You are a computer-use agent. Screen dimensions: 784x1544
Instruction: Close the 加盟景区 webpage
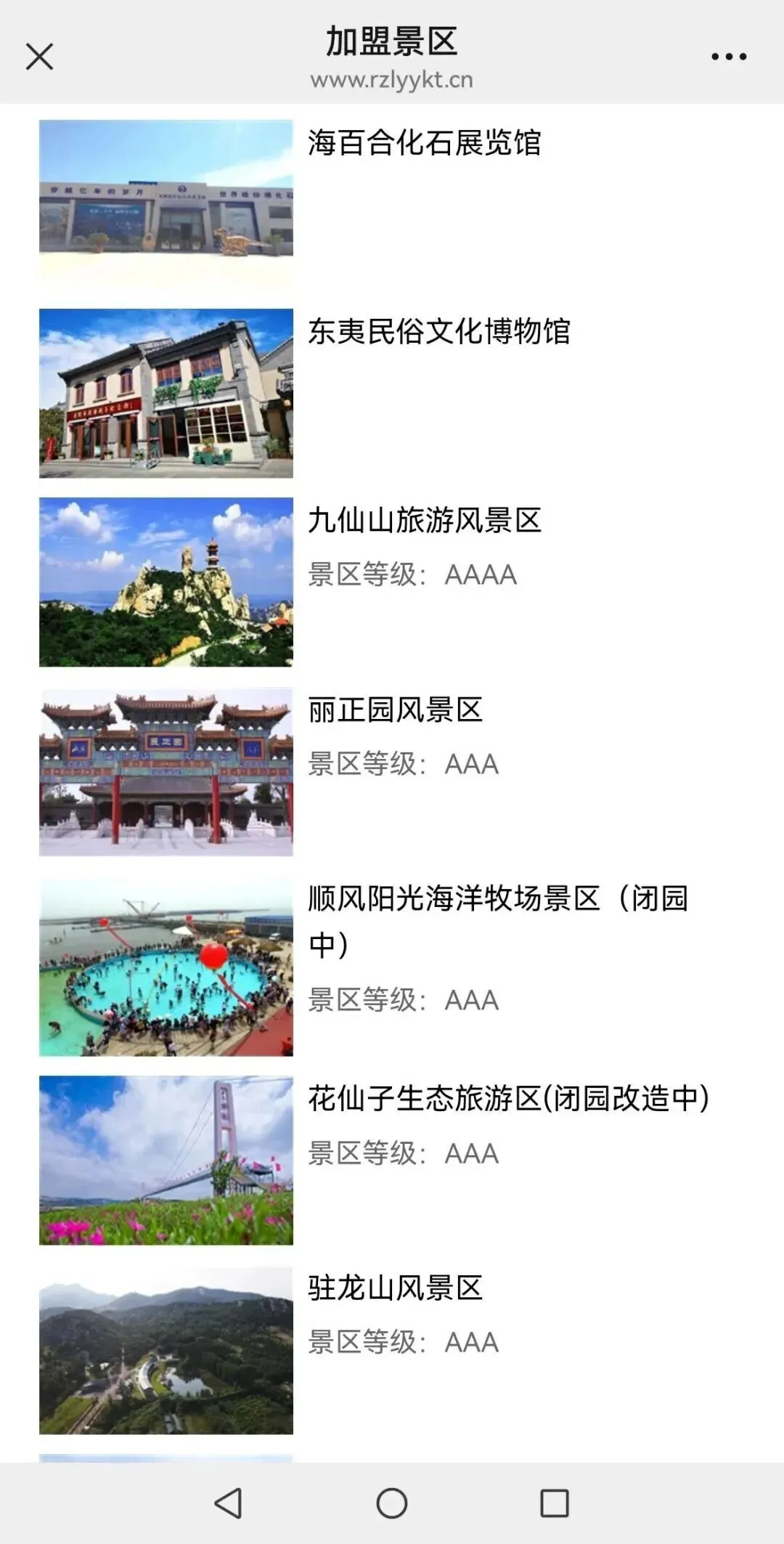pos(39,57)
